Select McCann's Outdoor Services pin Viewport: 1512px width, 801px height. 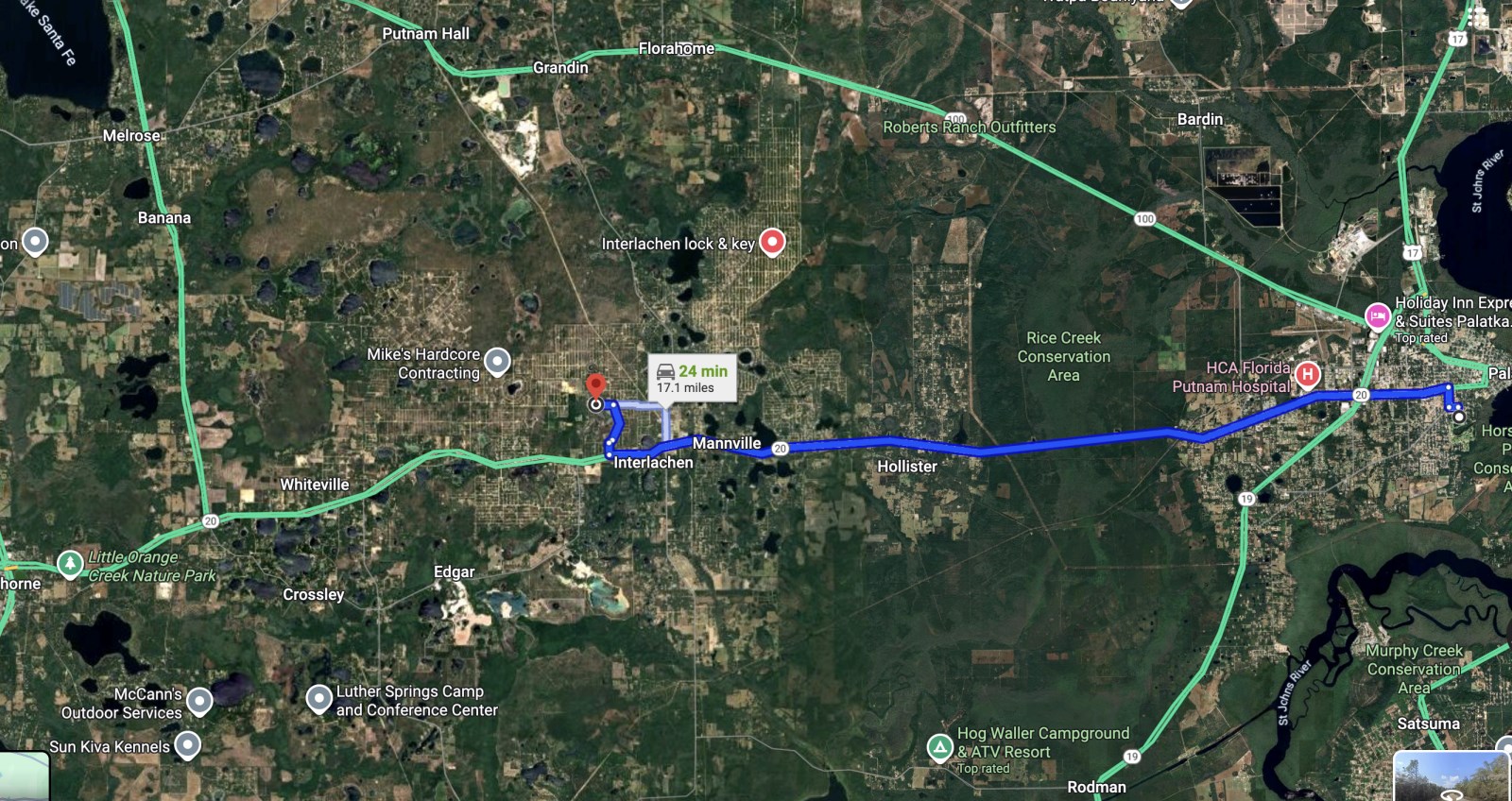199,701
